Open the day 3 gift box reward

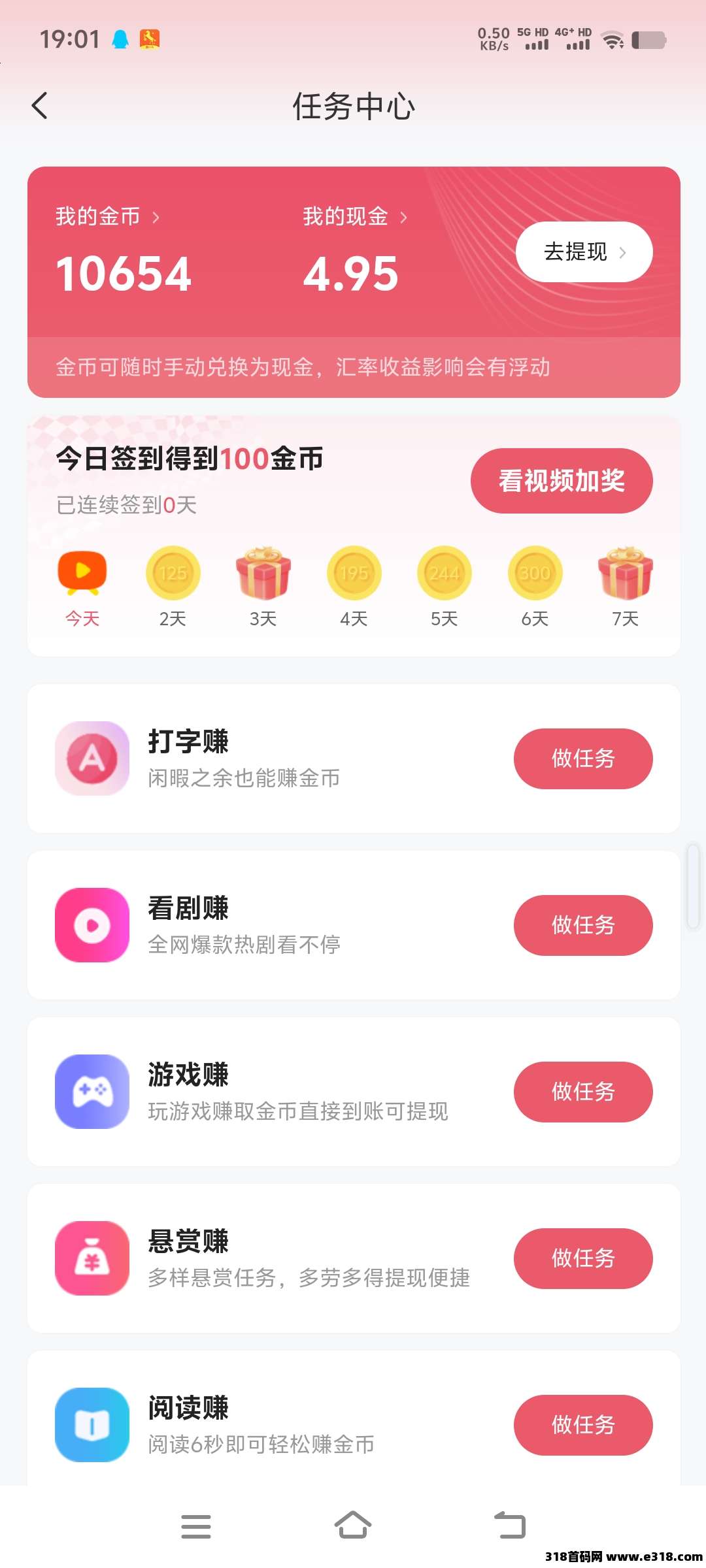(263, 575)
